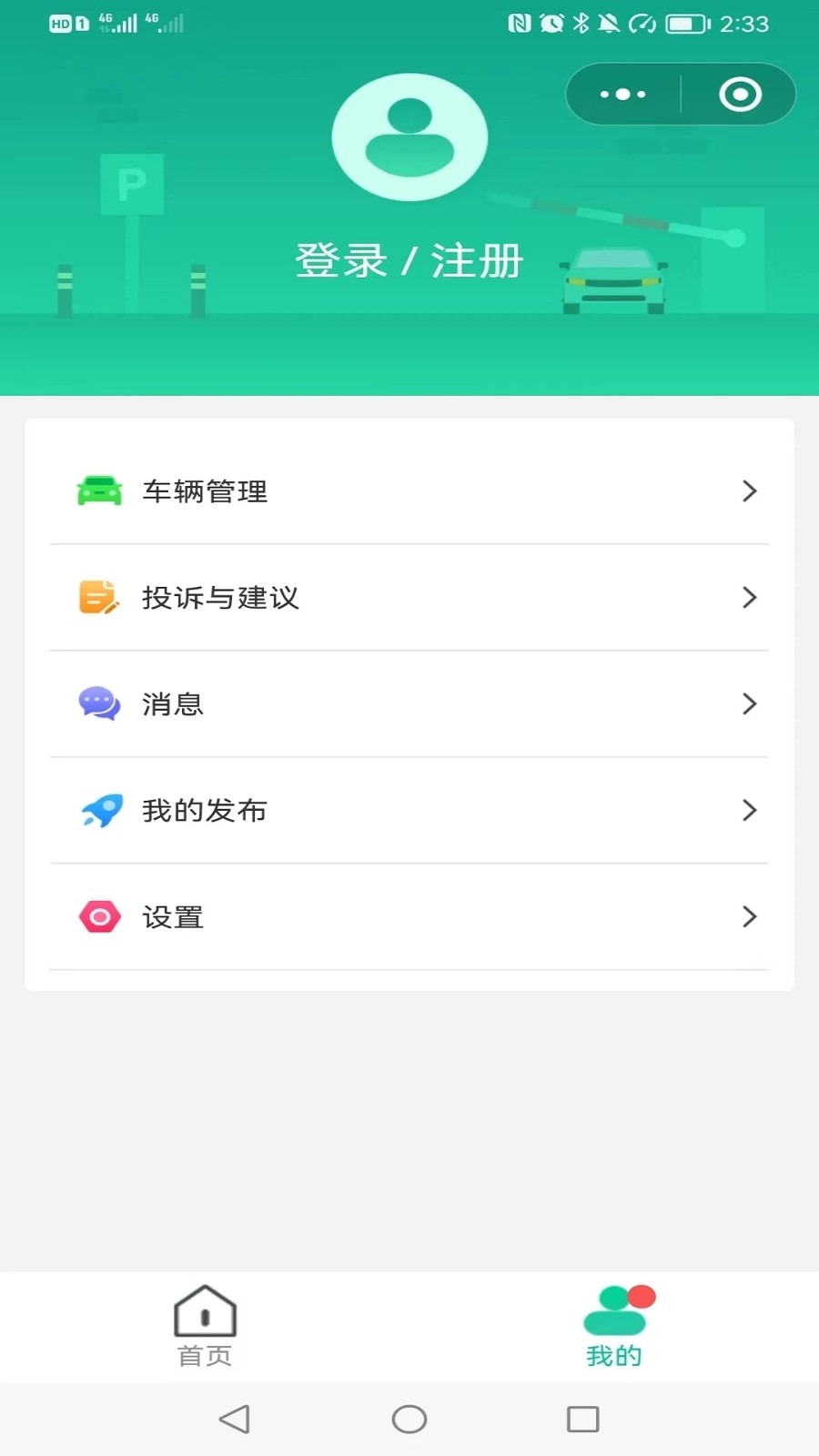Expand the 设置 row chevron
This screenshot has height=1456, width=819.
coord(749,916)
